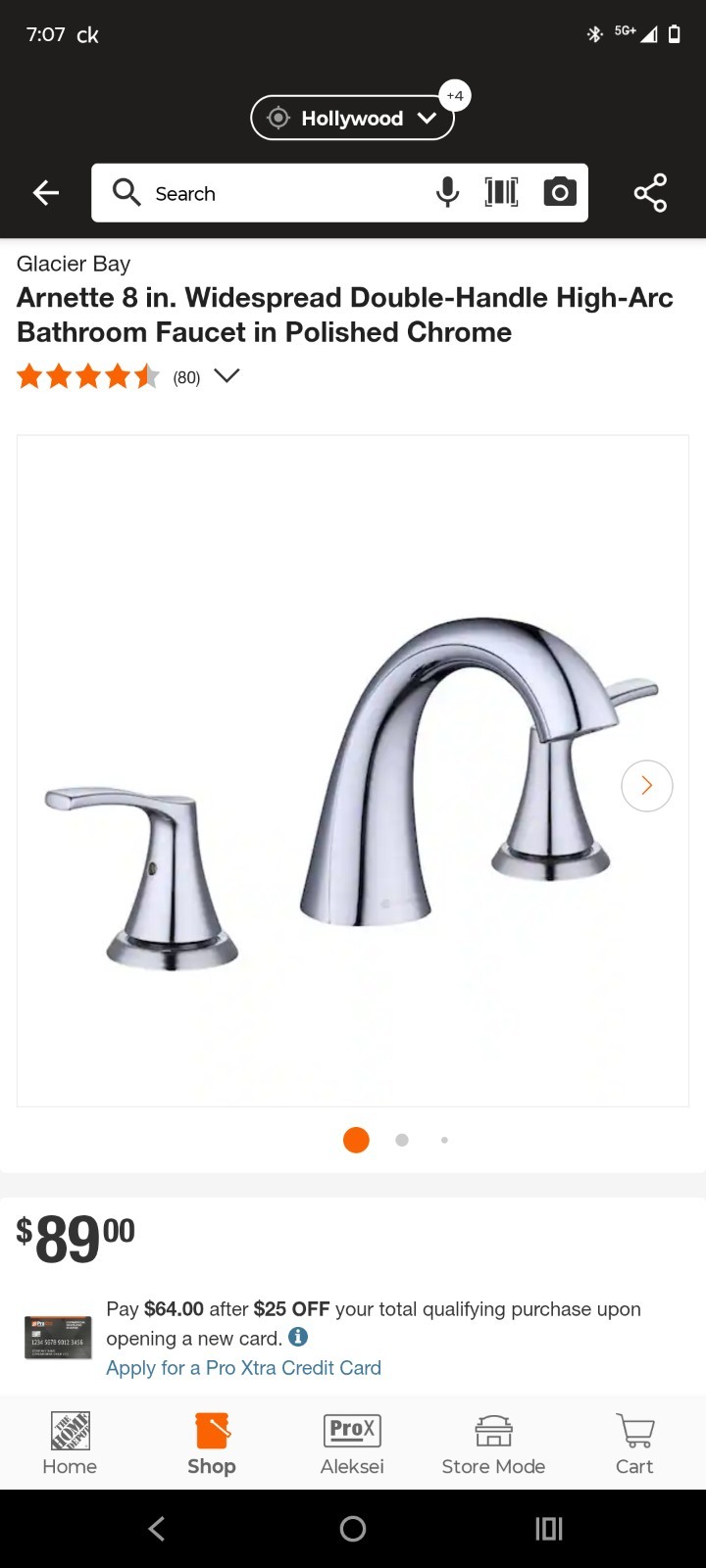Screen dimensions: 706x1568
Task: Start voice search with the microphone
Action: [447, 193]
